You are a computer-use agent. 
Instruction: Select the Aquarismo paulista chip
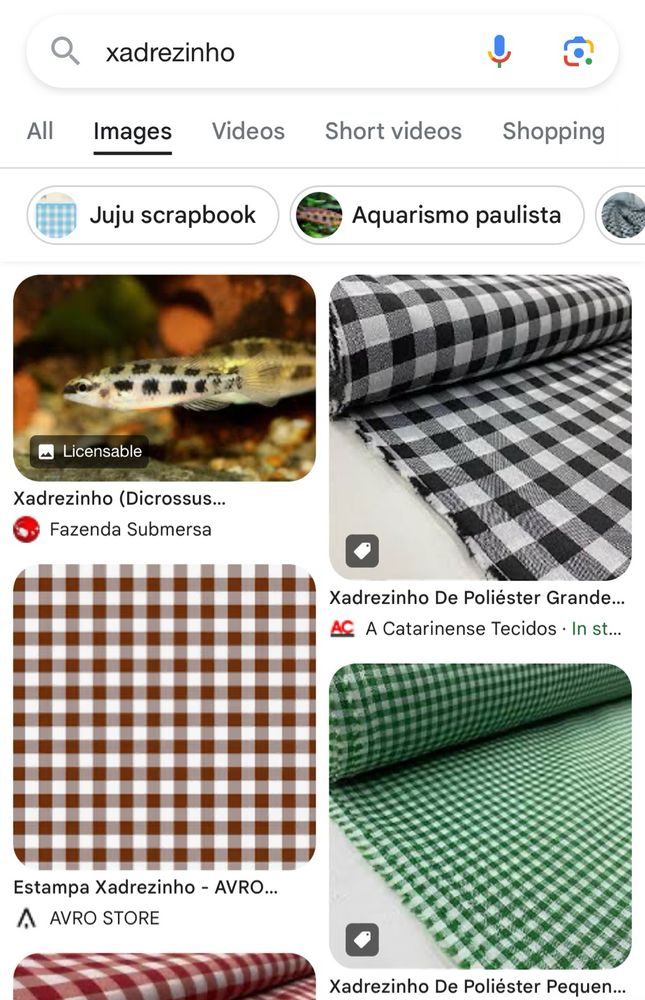[x=437, y=215]
